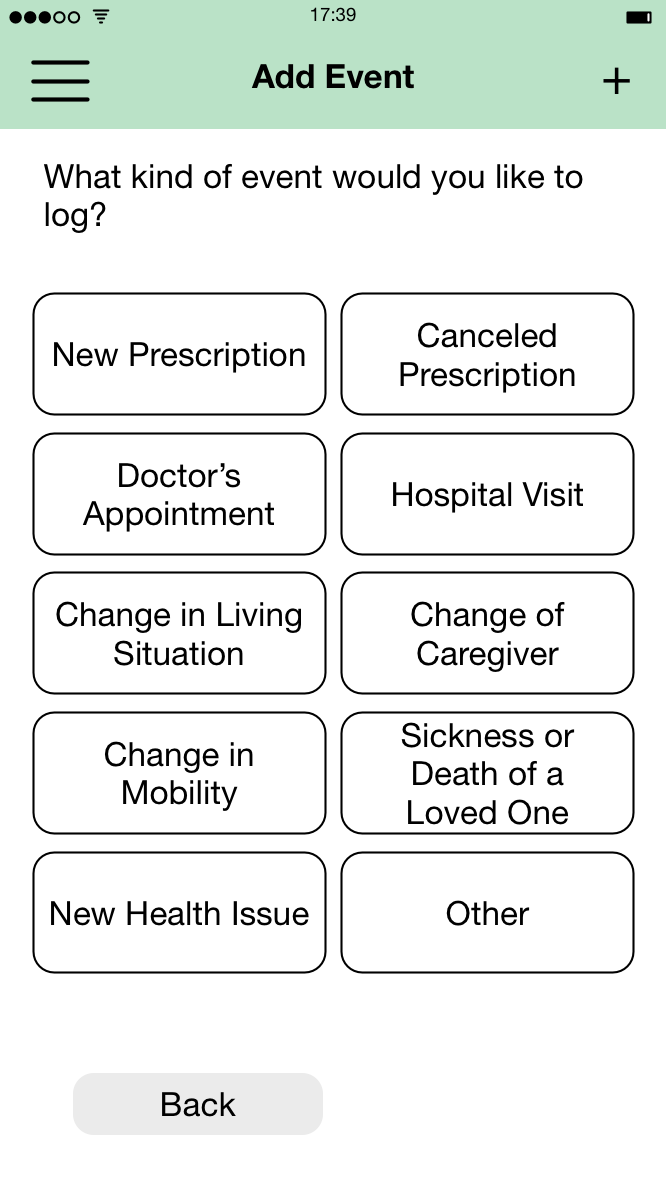Select Change of Caregiver
This screenshot has width=666, height=1183.
click(487, 633)
